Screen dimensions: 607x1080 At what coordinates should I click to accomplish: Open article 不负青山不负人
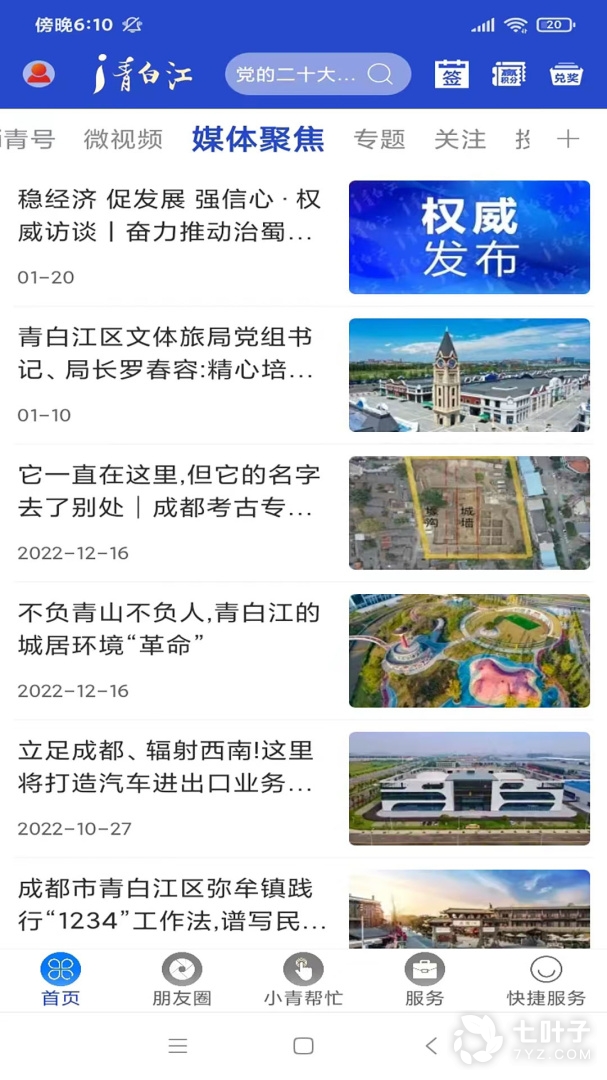(x=170, y=630)
